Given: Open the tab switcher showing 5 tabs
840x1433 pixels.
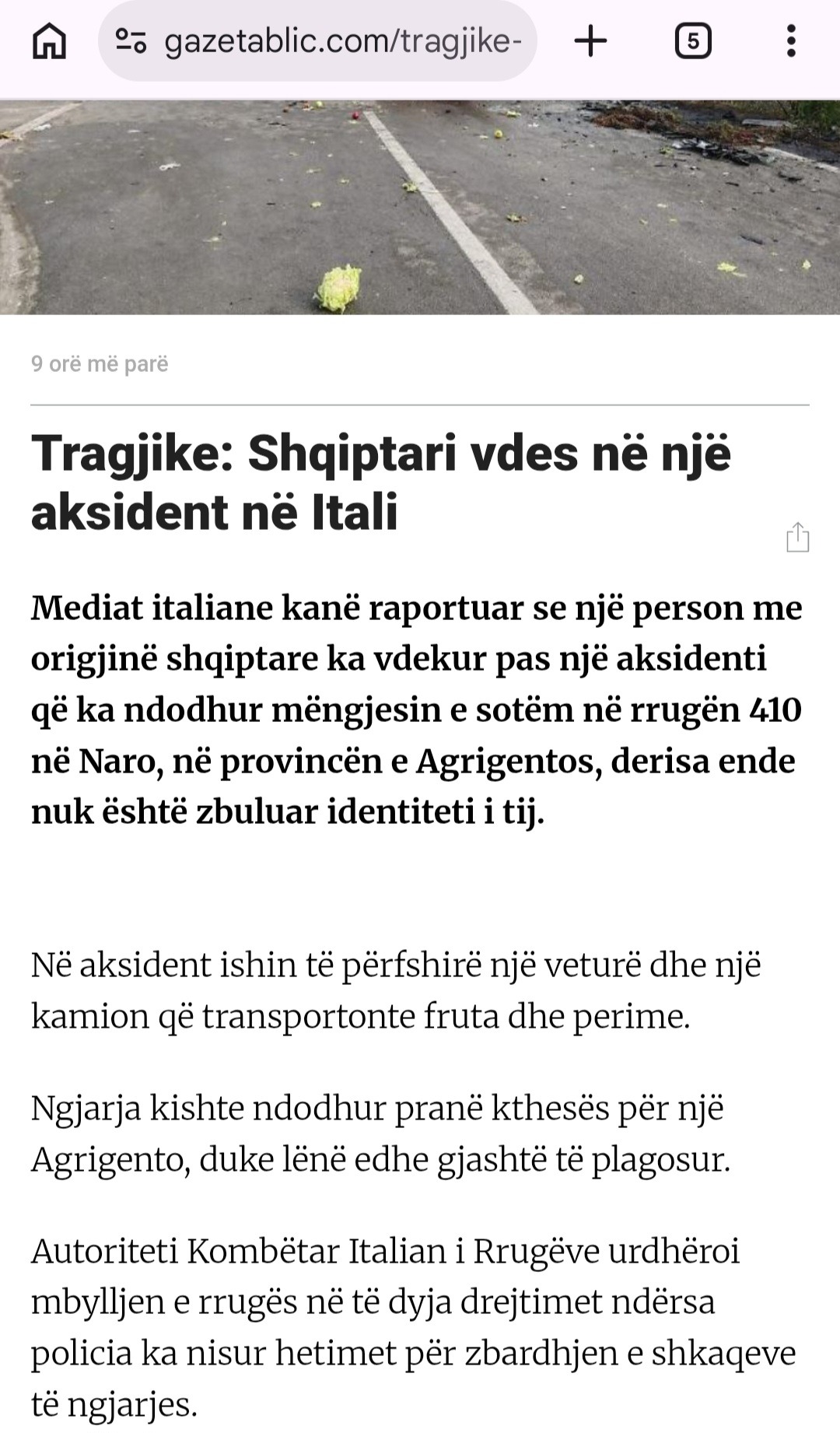Looking at the screenshot, I should (692, 40).
